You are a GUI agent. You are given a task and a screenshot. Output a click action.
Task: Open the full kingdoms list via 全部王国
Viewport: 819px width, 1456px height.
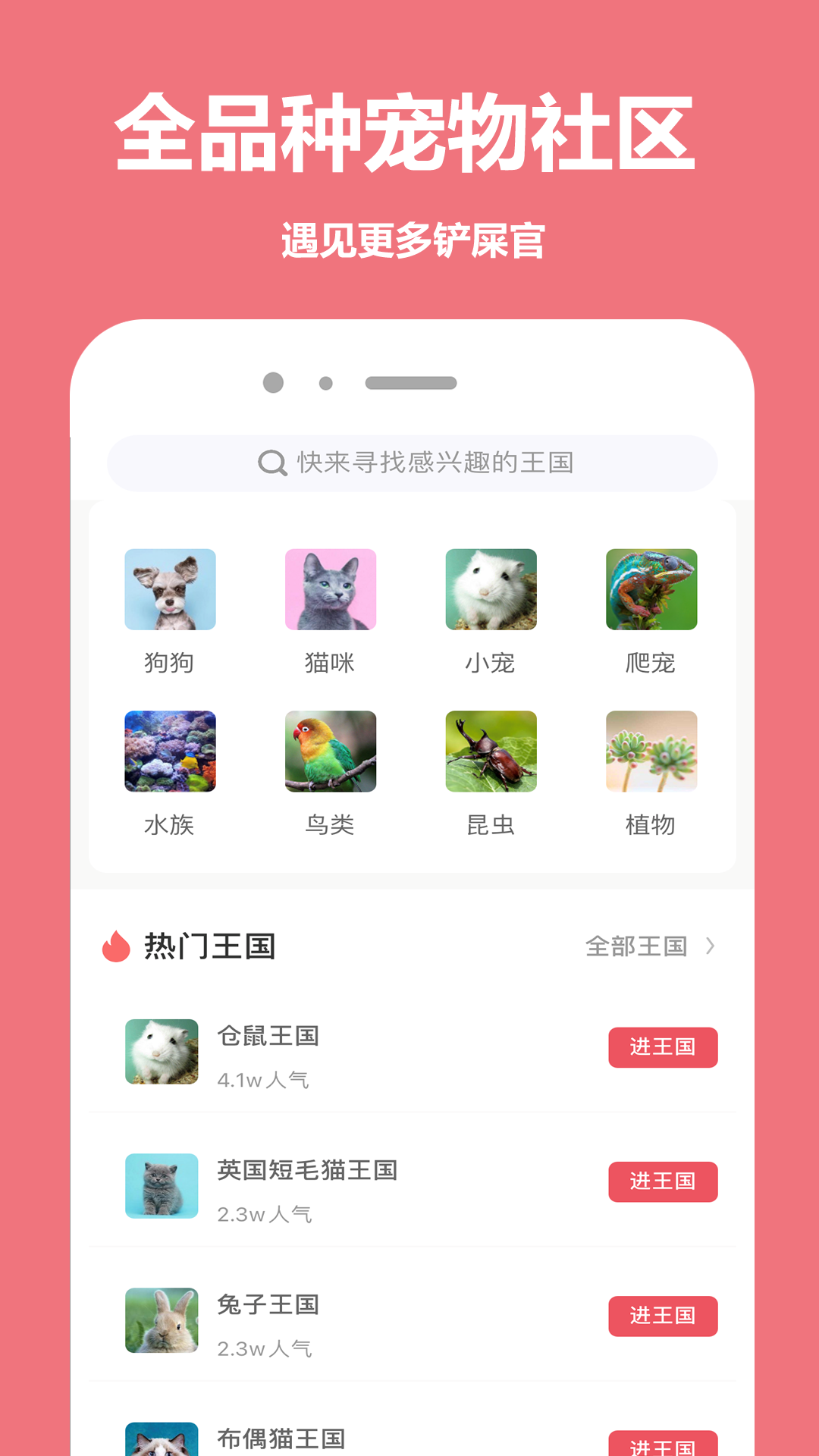coord(637,946)
